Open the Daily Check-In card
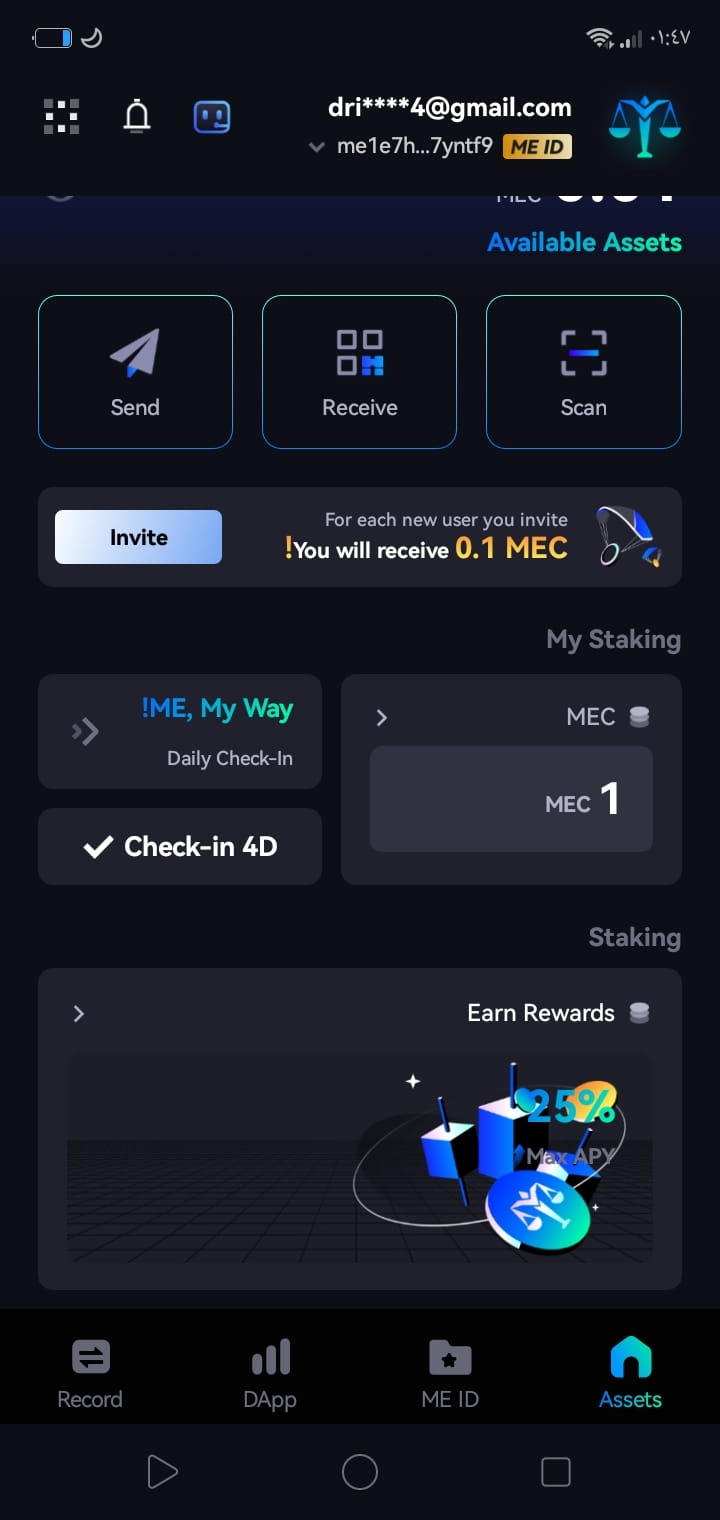Viewport: 720px width, 1520px height. click(180, 731)
